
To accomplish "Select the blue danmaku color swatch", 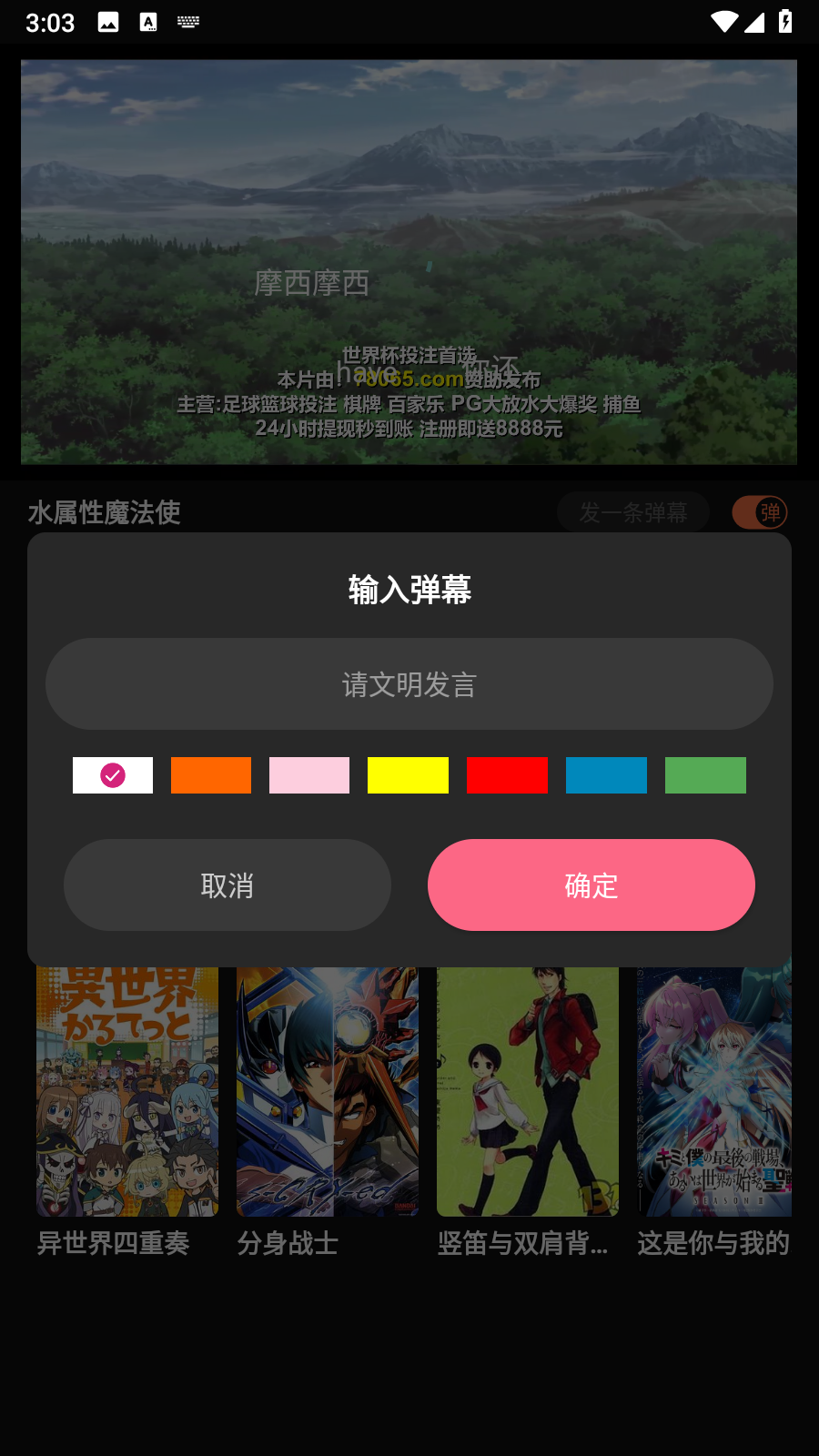I will (x=606, y=775).
